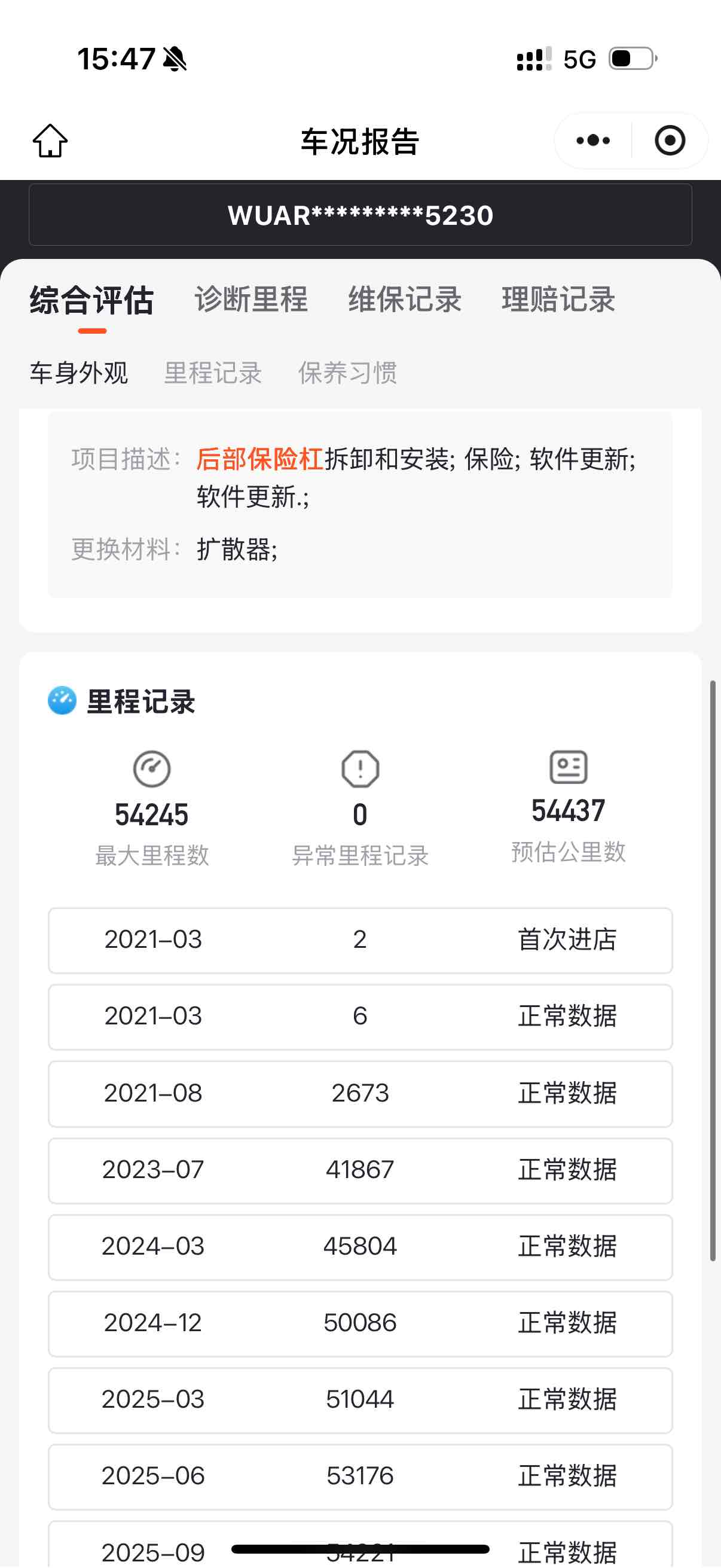Switch to the 诊断里程 tab
Screen dimensions: 721x1568
pyautogui.click(x=250, y=300)
